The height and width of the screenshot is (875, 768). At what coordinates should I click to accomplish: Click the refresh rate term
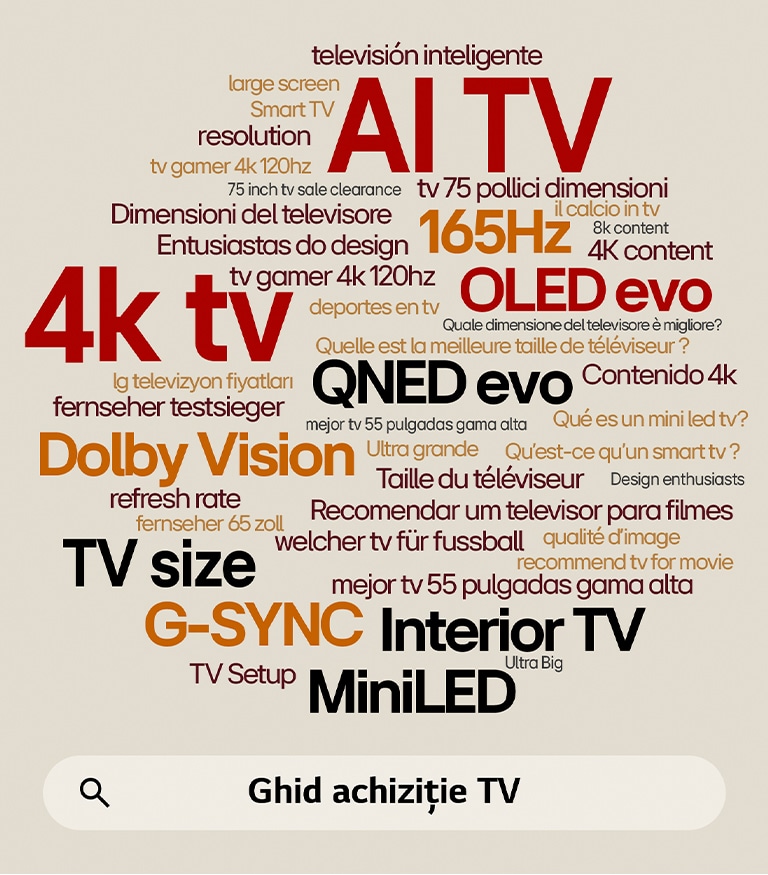coord(174,497)
